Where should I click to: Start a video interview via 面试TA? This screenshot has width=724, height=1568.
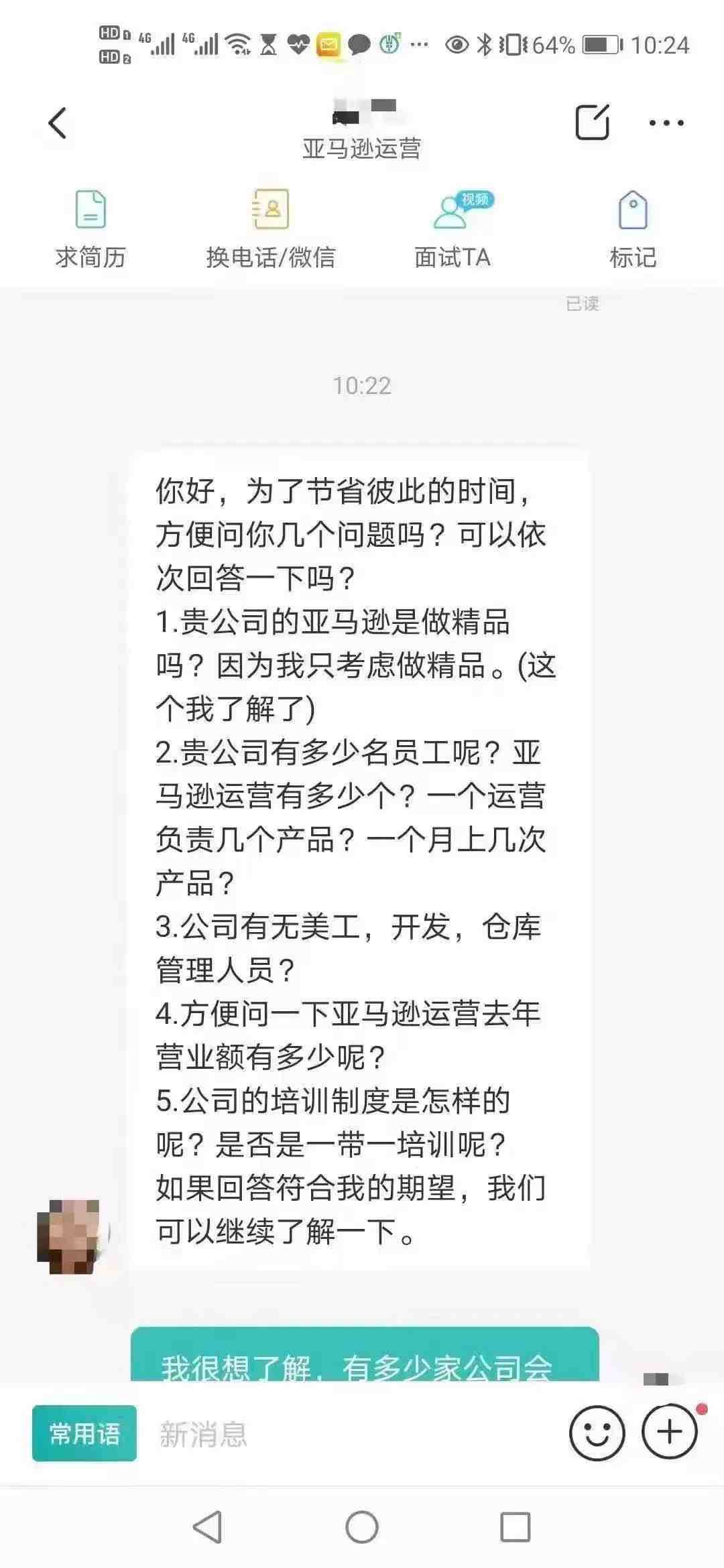(x=453, y=229)
